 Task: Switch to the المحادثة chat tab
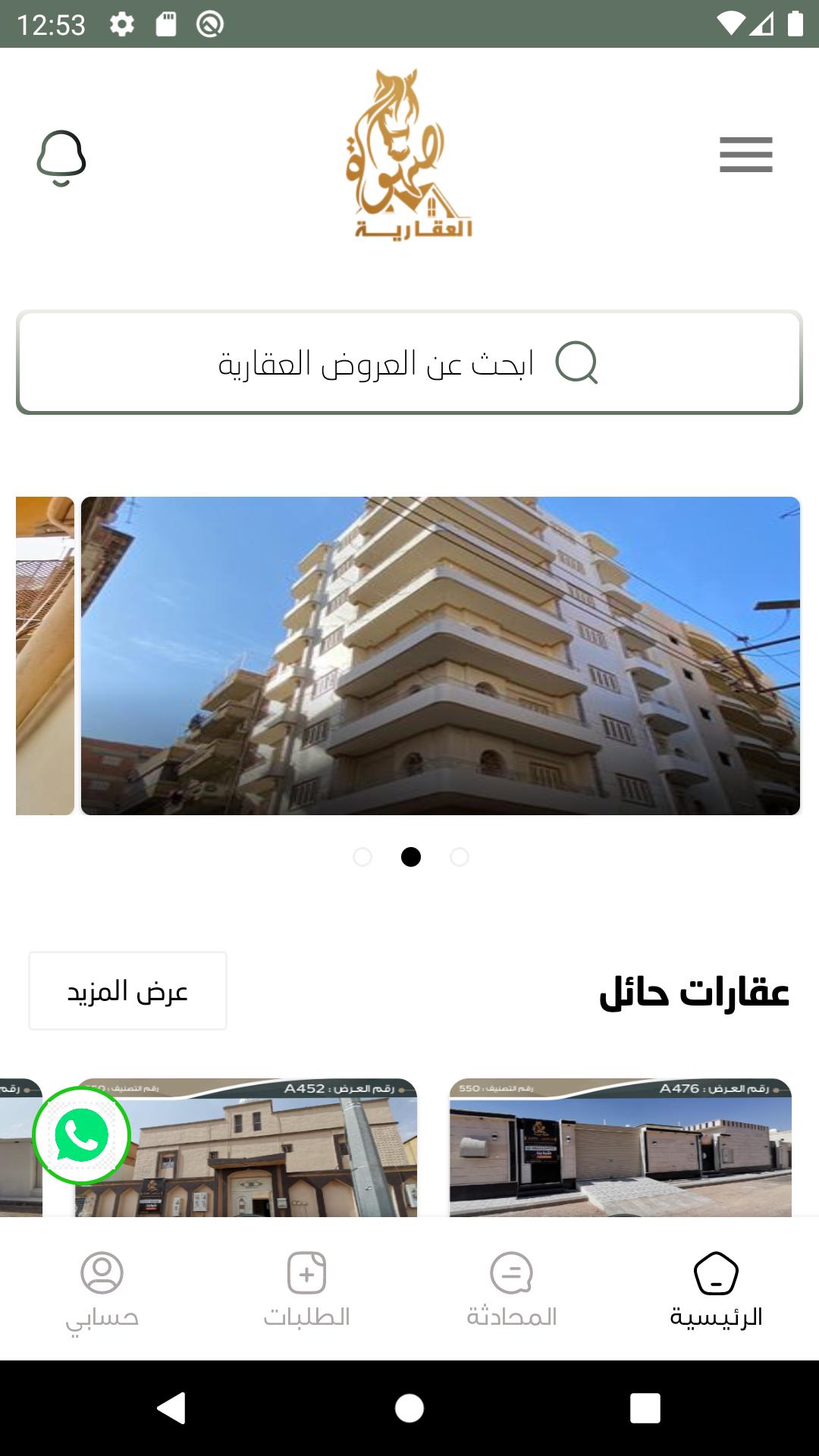pyautogui.click(x=512, y=1289)
